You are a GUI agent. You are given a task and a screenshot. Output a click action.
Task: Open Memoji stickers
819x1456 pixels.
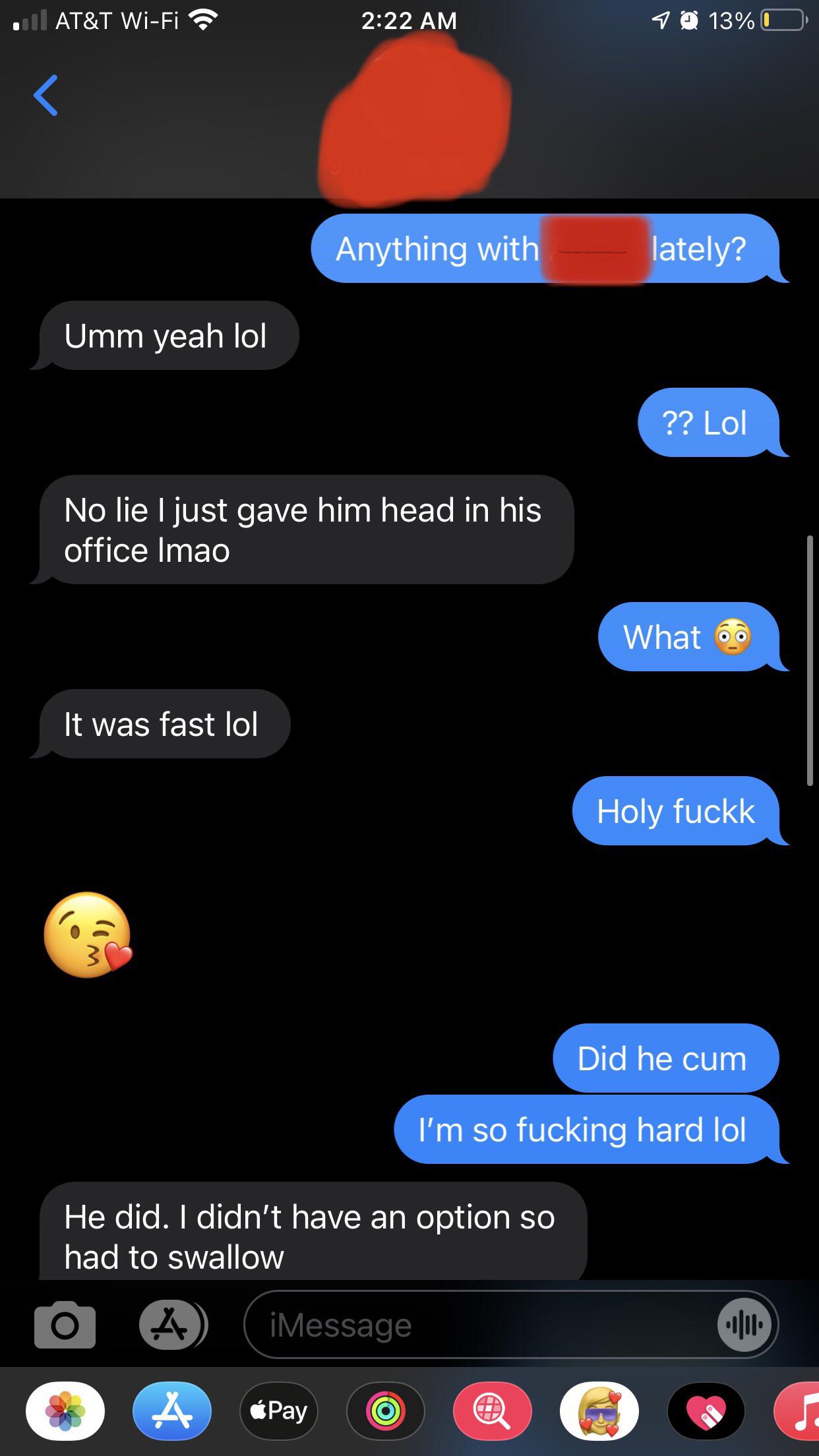tap(599, 1410)
